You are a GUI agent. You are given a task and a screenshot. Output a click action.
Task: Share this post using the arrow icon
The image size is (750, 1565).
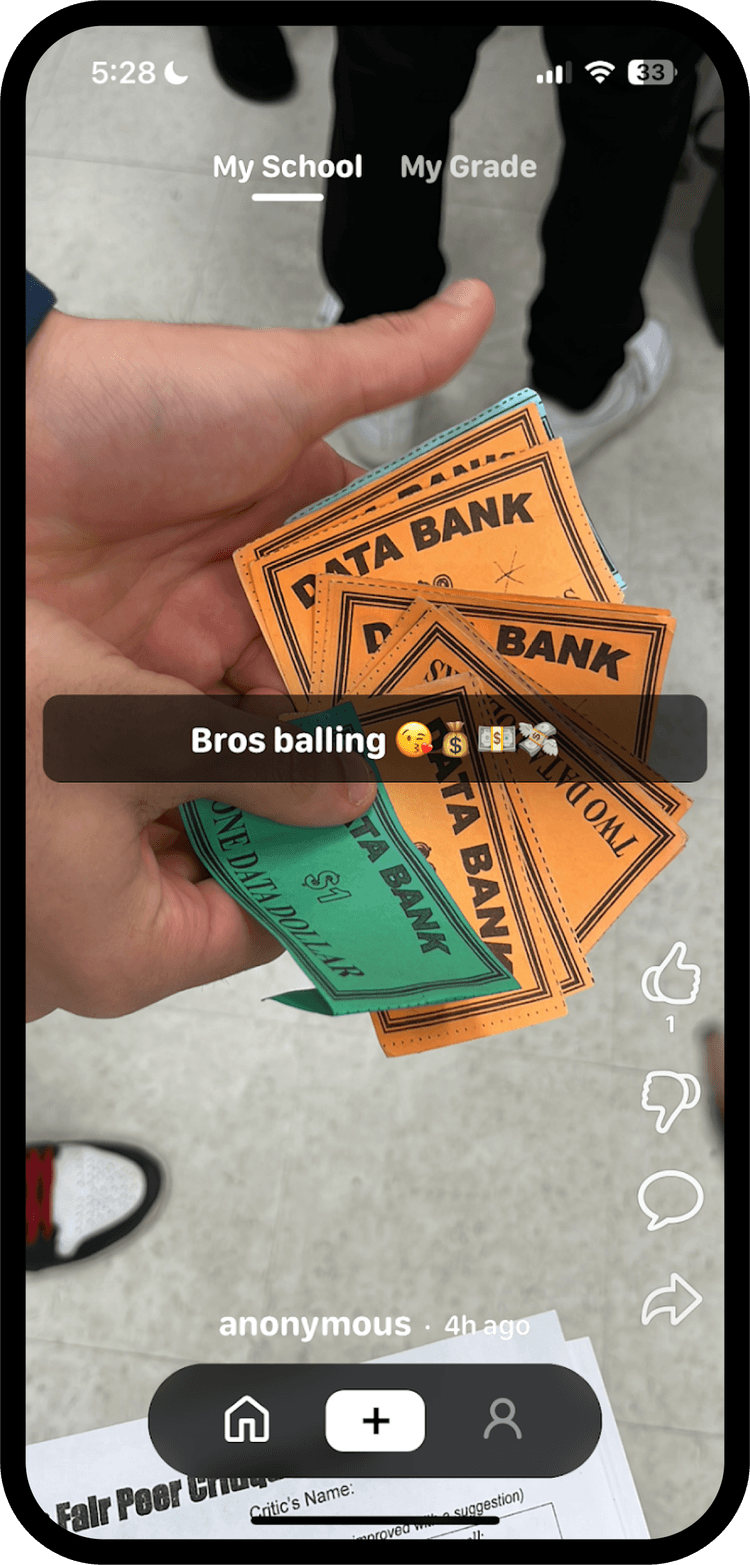(x=672, y=1299)
